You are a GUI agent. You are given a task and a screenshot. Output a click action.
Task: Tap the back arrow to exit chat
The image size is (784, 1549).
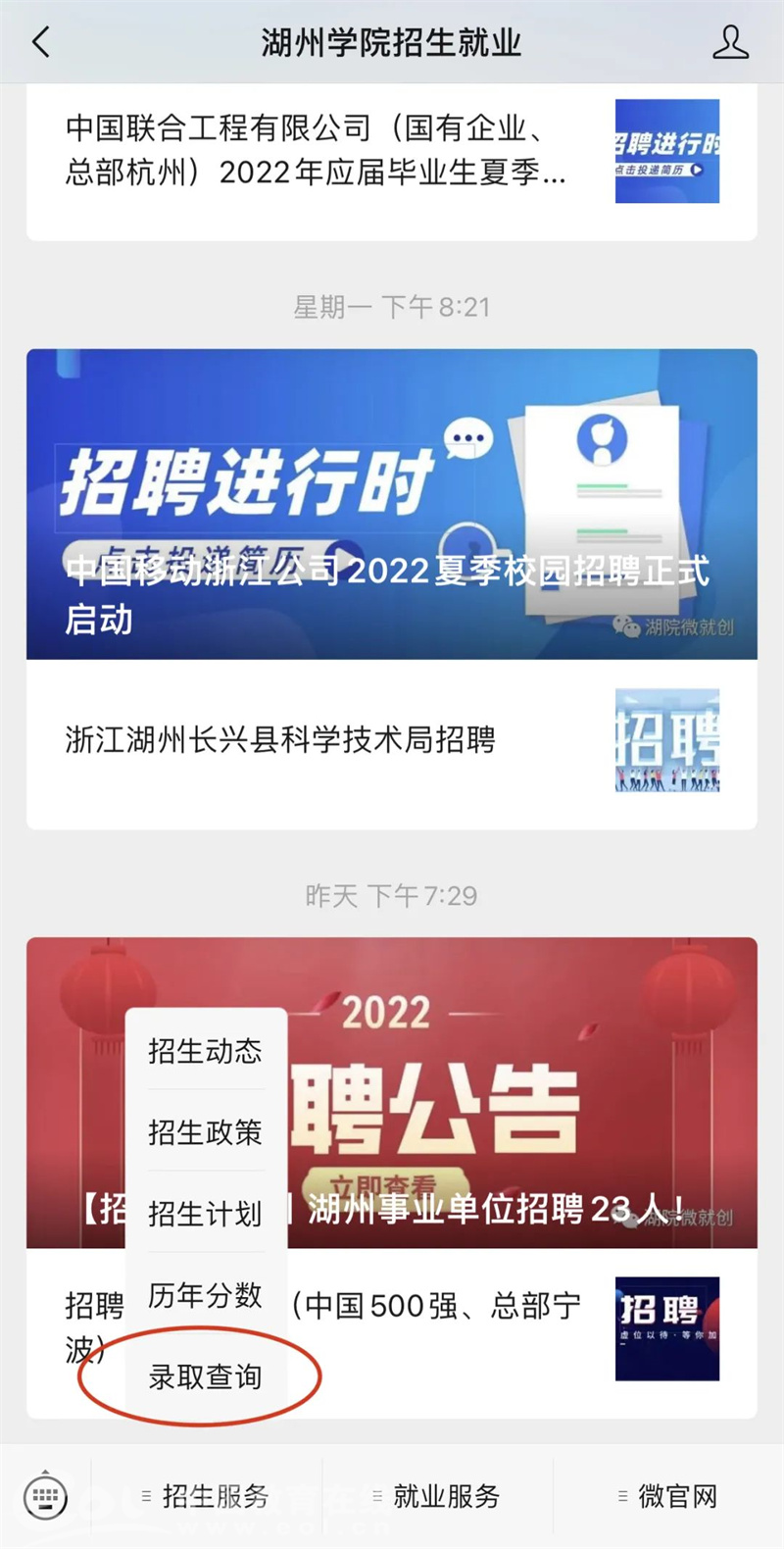(x=39, y=41)
